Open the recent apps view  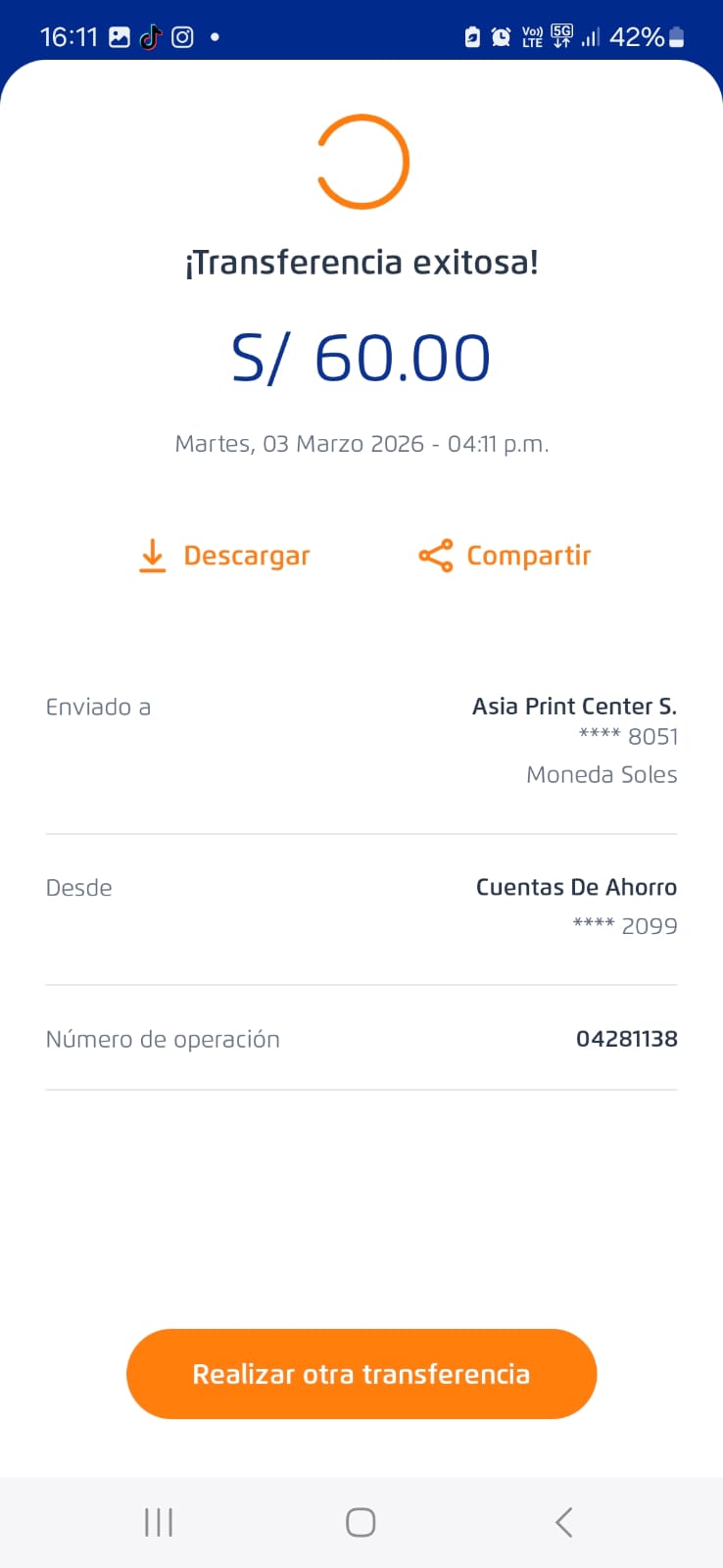tap(159, 1522)
